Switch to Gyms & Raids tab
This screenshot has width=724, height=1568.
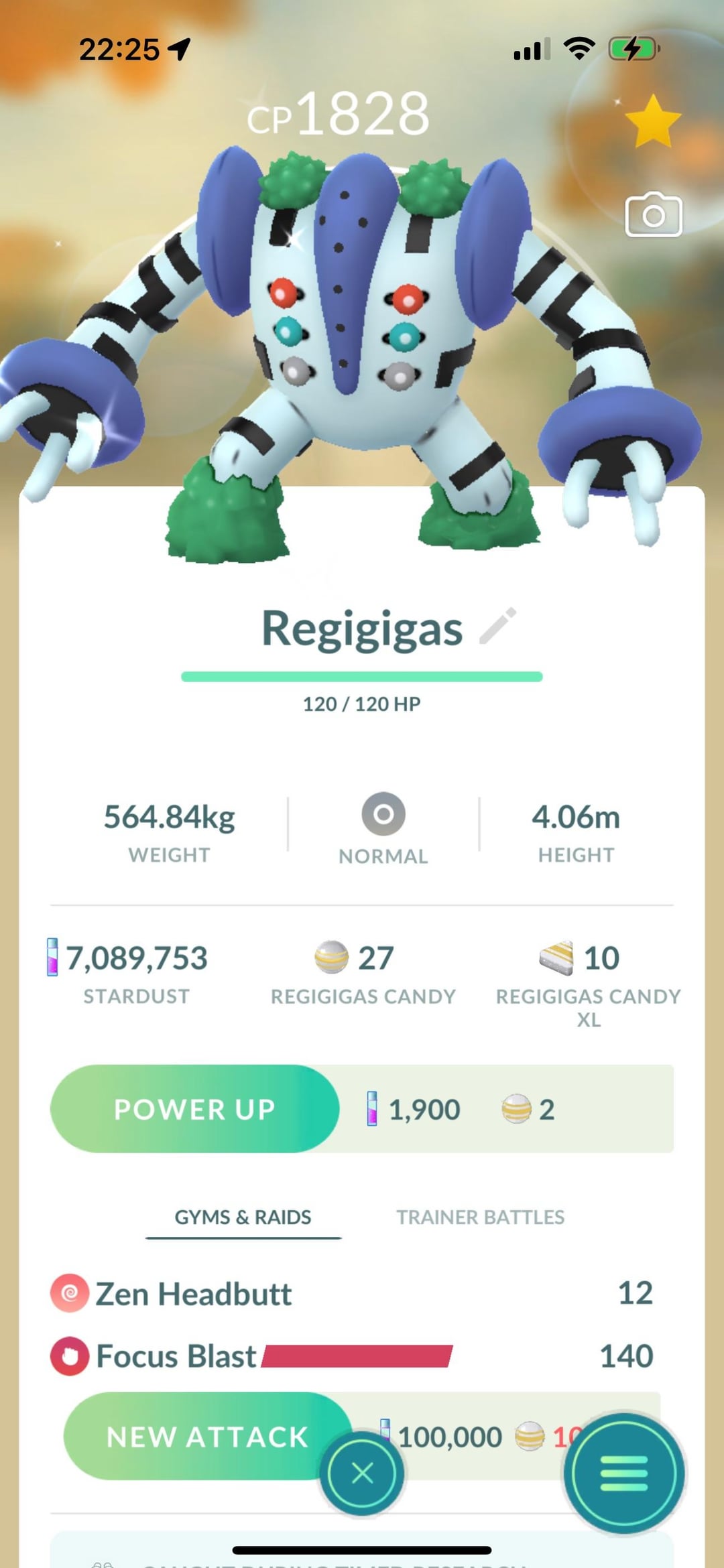click(x=243, y=1217)
